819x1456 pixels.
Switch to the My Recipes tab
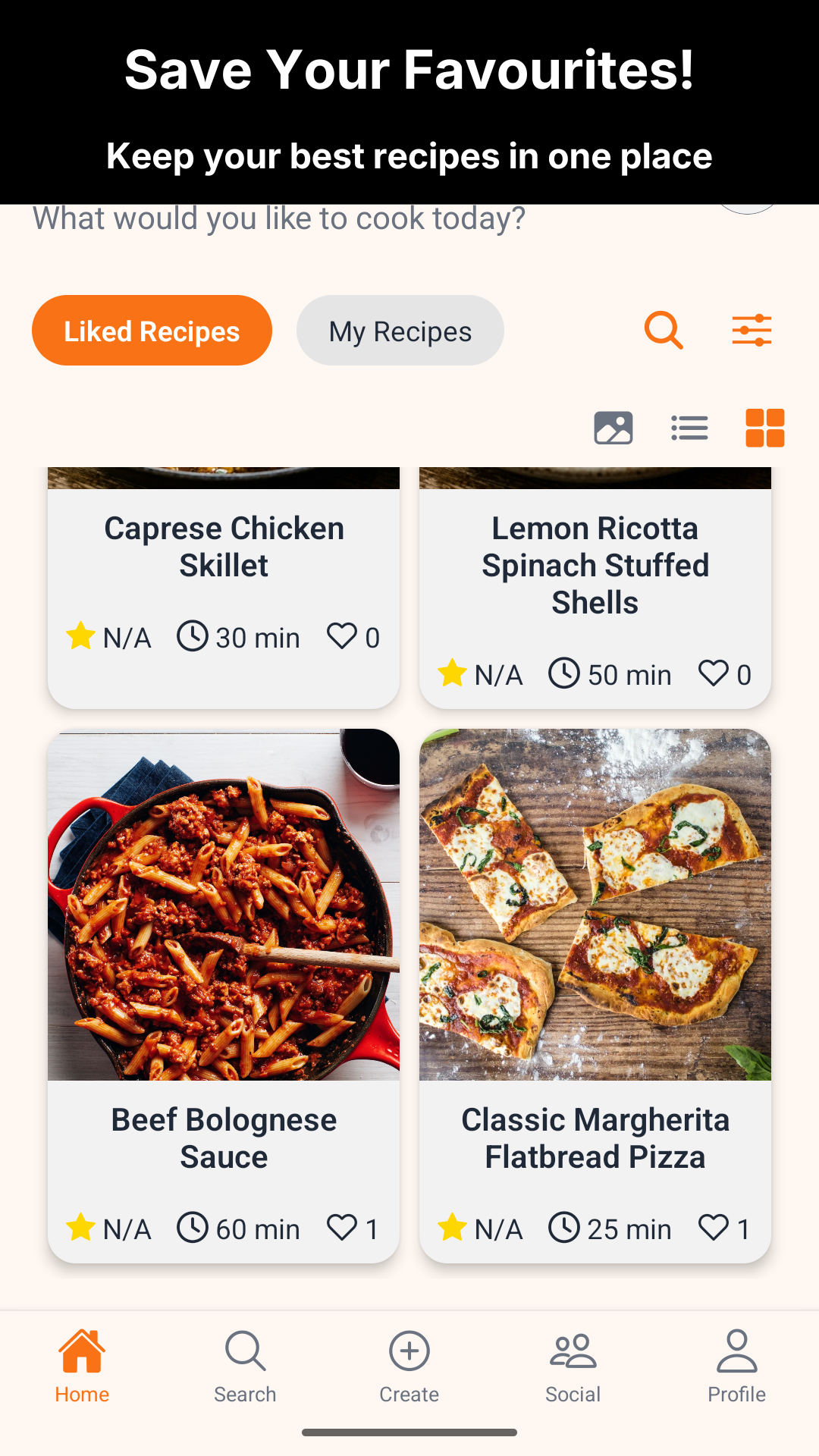pos(400,330)
